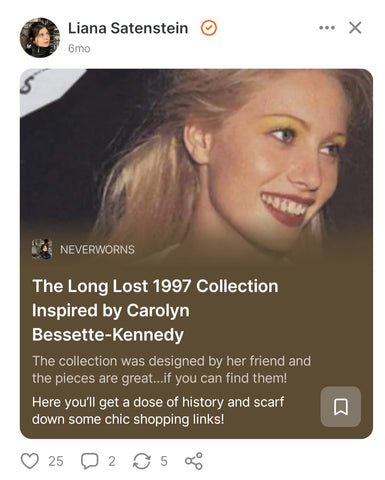
Task: Open Liana Satenstein's profile picture
Action: [x=40, y=38]
